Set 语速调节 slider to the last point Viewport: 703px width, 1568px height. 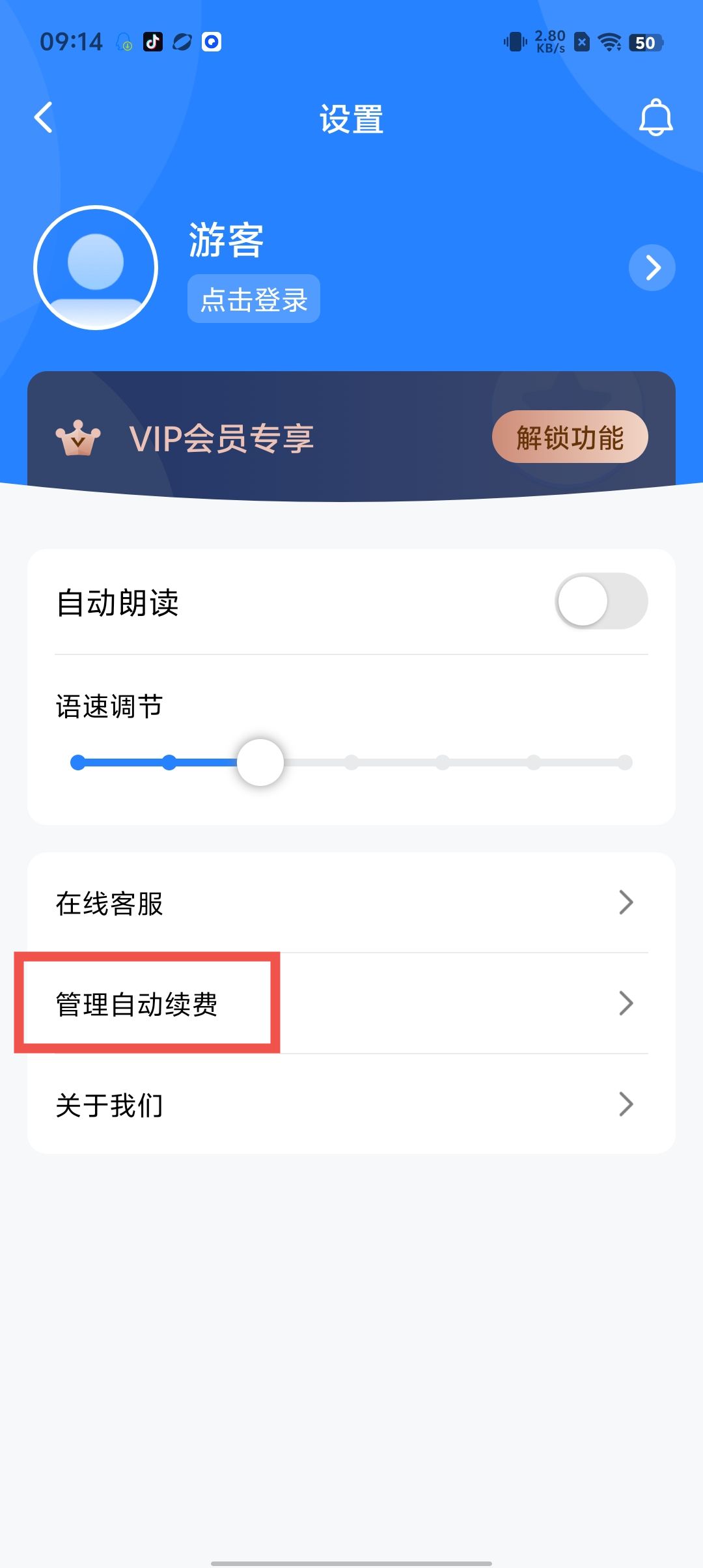624,763
